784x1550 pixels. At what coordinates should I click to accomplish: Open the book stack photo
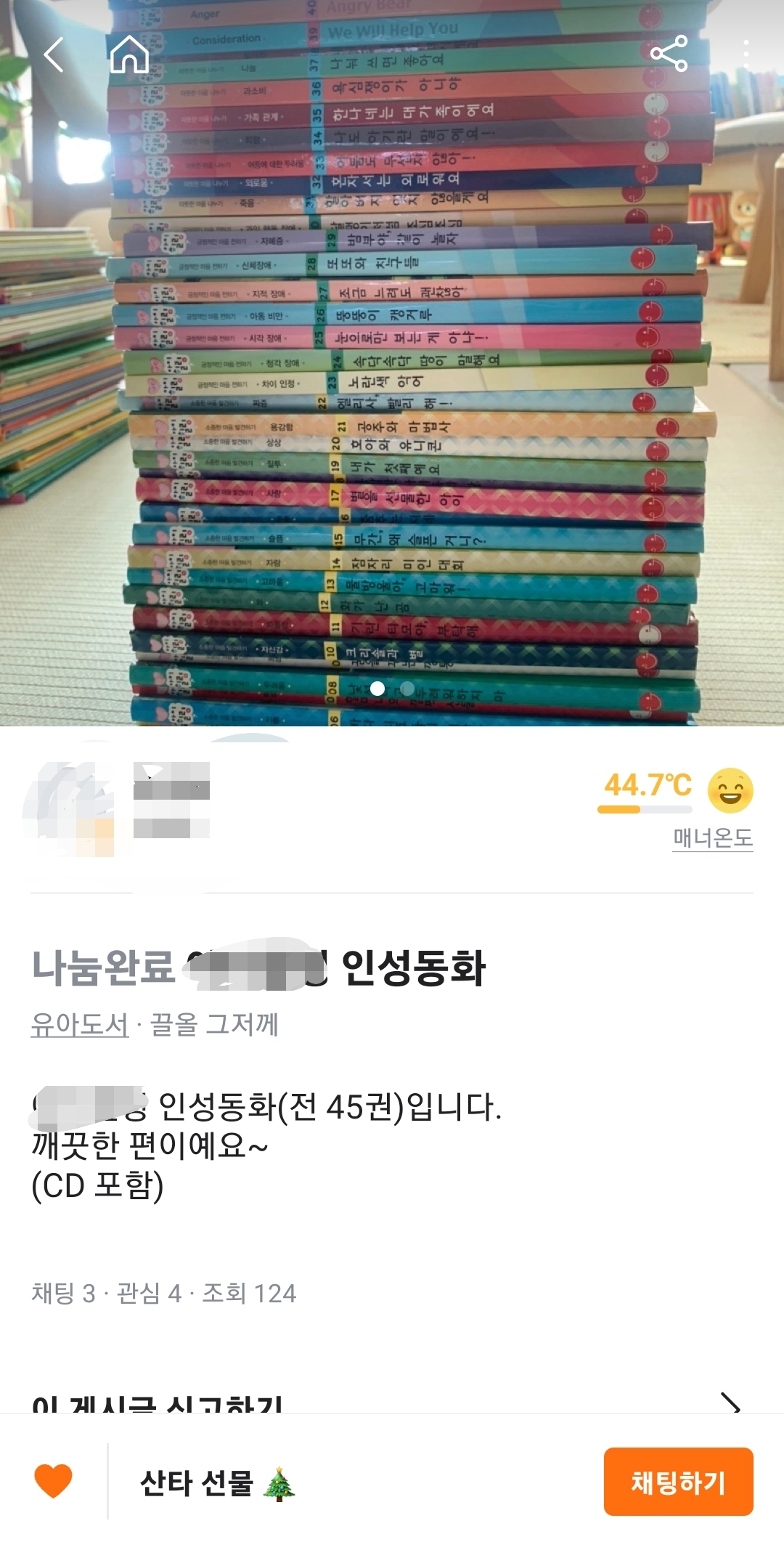pyautogui.click(x=392, y=363)
